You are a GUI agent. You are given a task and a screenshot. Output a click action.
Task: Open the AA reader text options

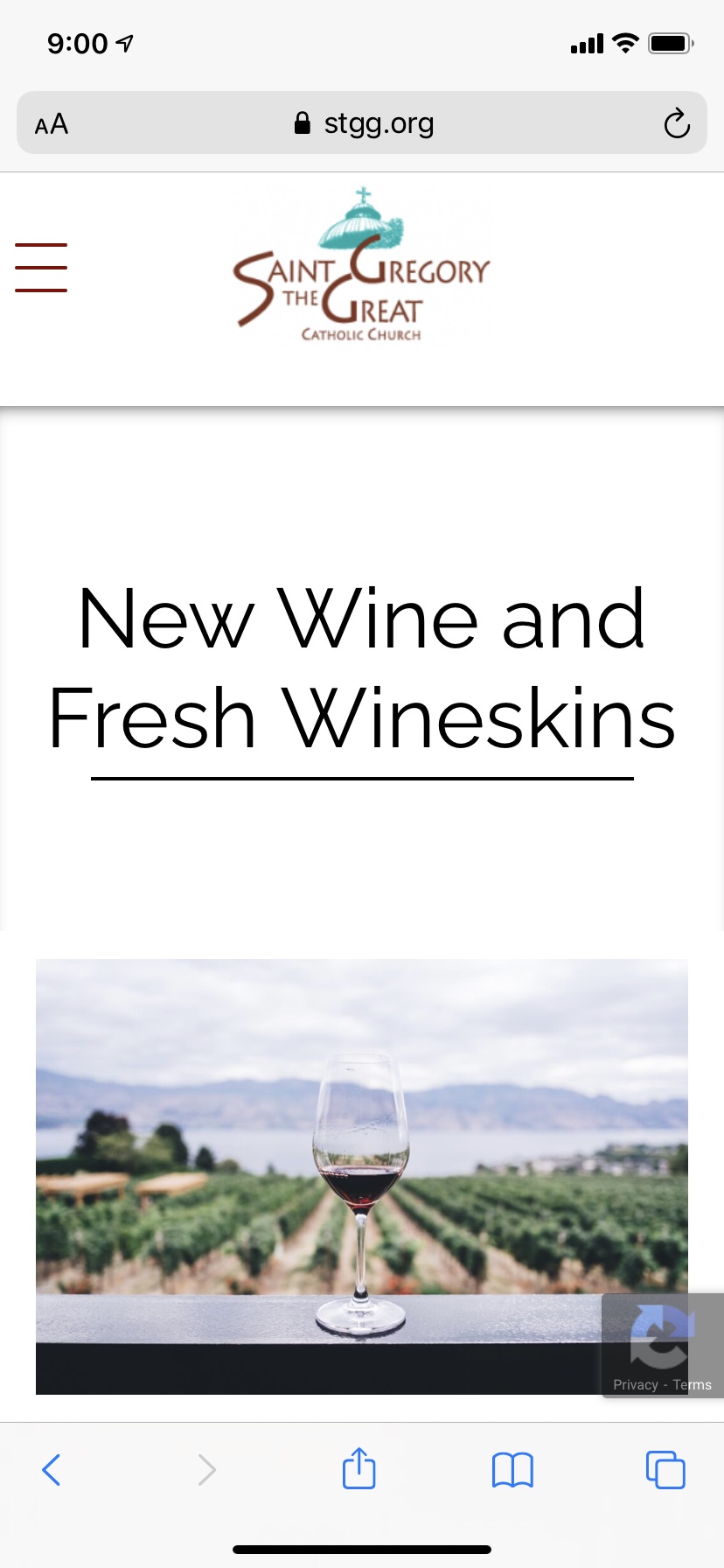tap(52, 123)
